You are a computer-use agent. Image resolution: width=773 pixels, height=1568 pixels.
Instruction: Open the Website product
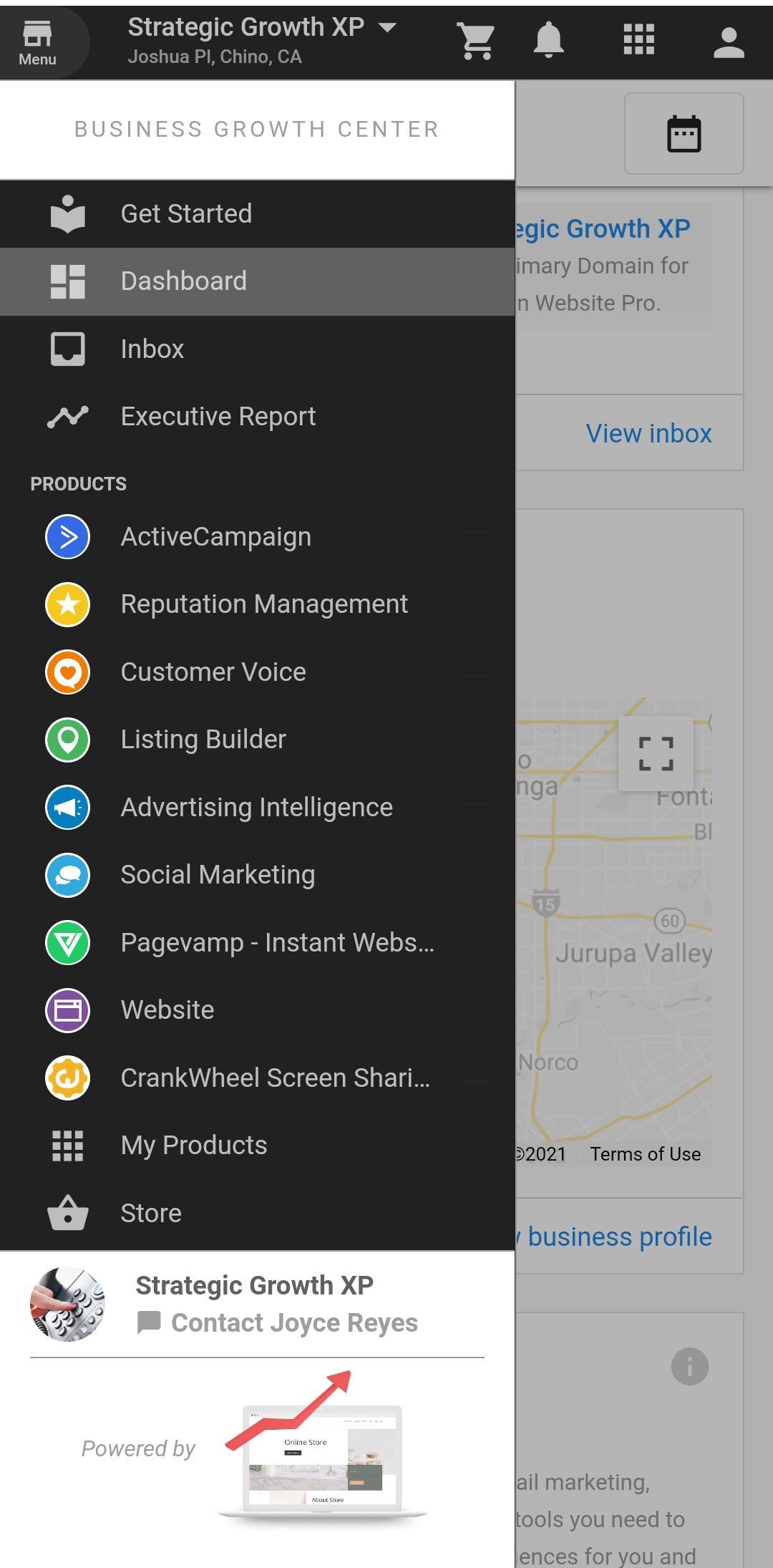point(258,1010)
